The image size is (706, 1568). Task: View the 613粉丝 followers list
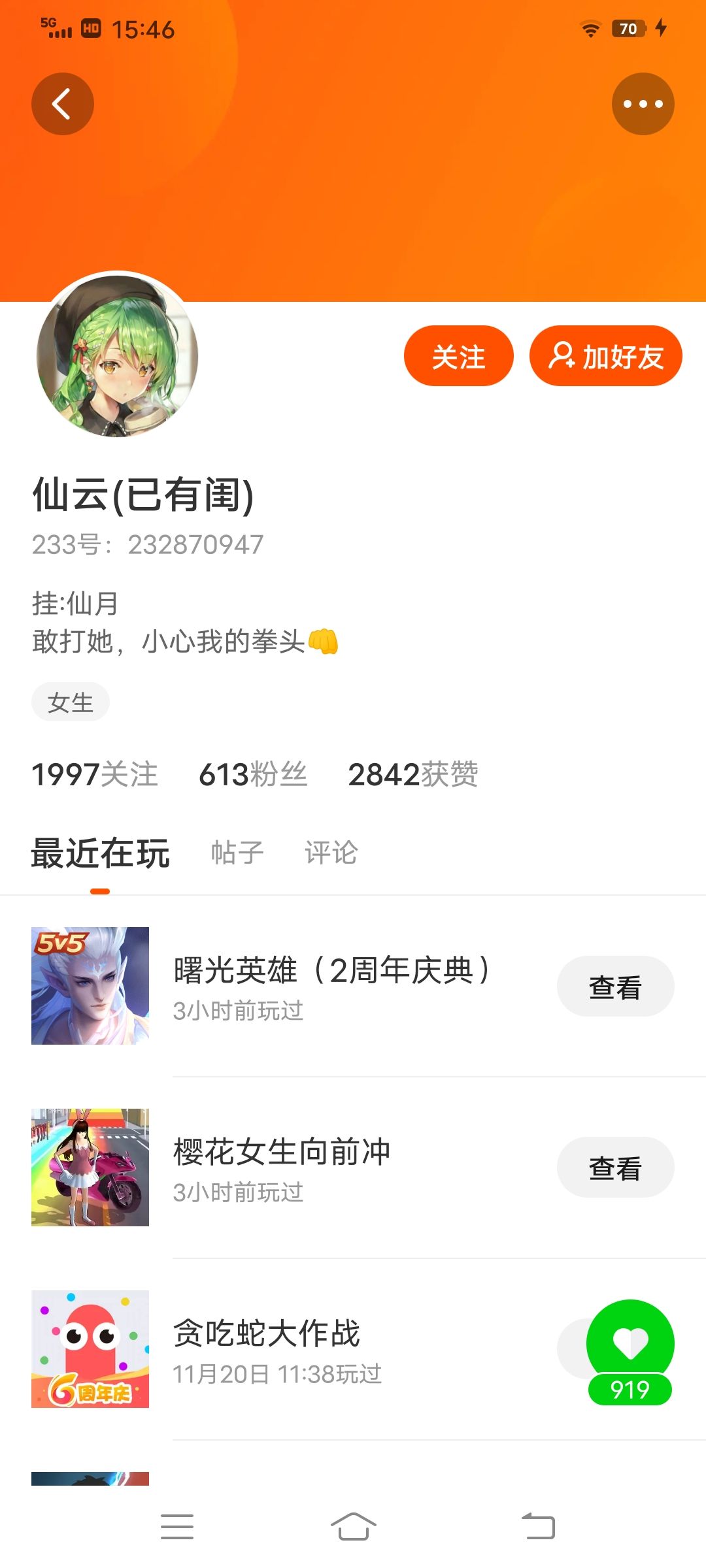tap(253, 774)
